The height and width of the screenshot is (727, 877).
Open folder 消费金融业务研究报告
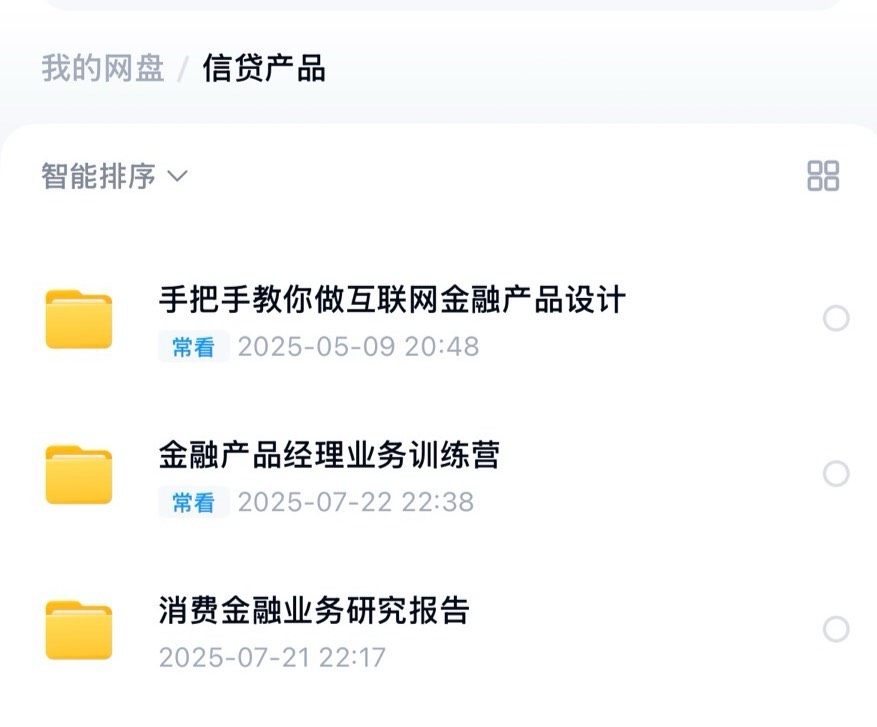click(x=313, y=610)
